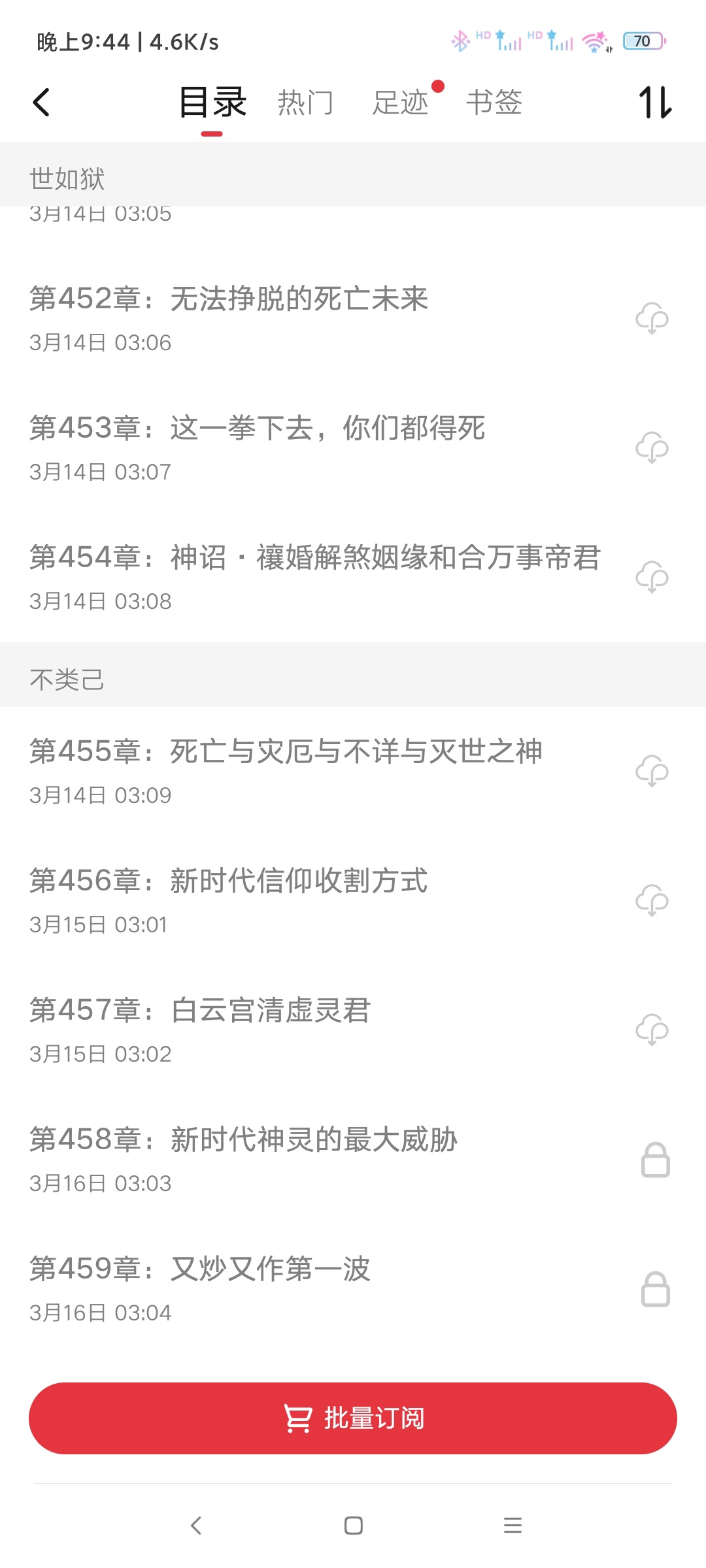706x1568 pixels.
Task: Reverse the chapter sort order
Action: click(655, 103)
